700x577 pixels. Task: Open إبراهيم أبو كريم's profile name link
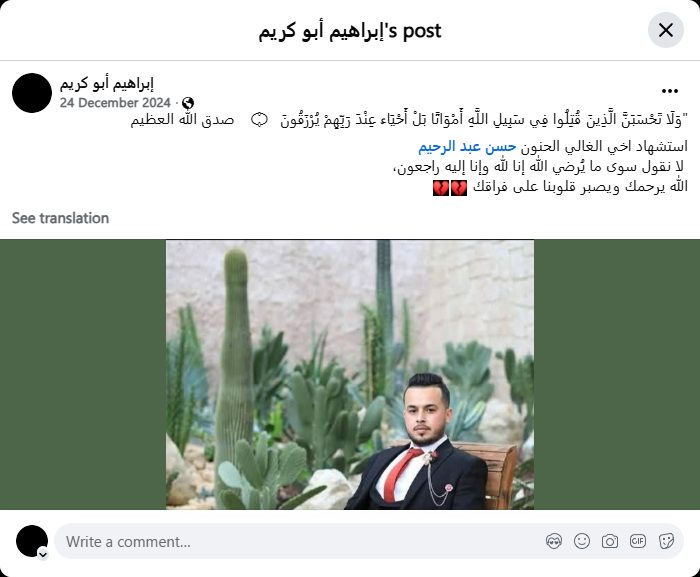[106, 83]
